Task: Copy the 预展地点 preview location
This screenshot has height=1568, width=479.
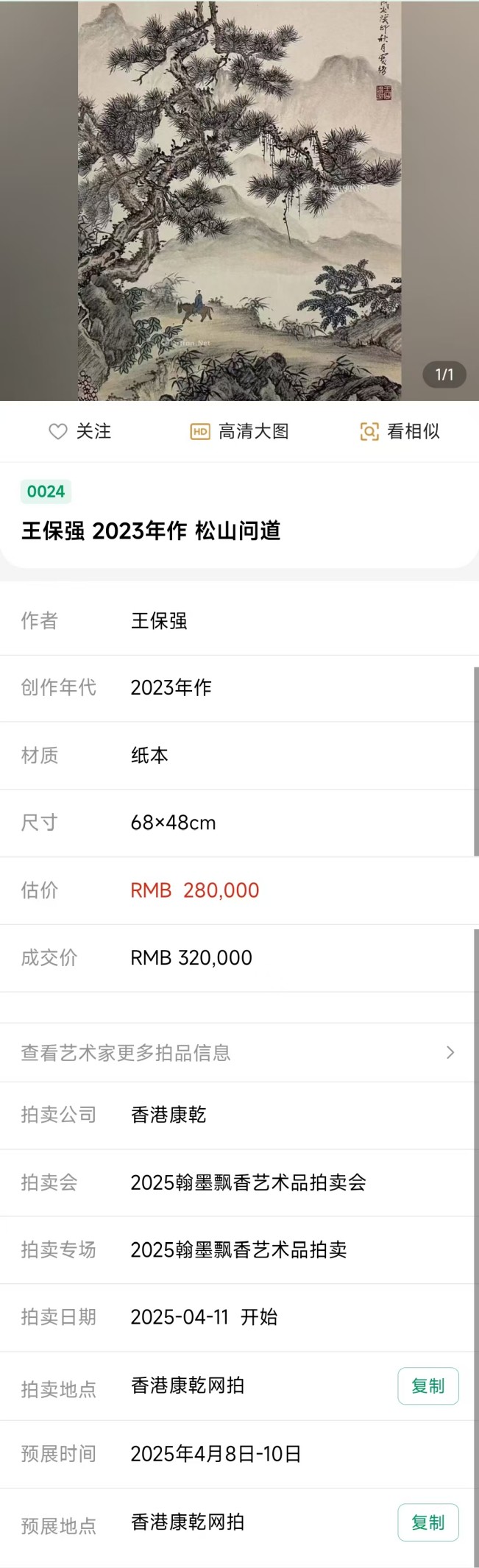Action: [x=427, y=1522]
